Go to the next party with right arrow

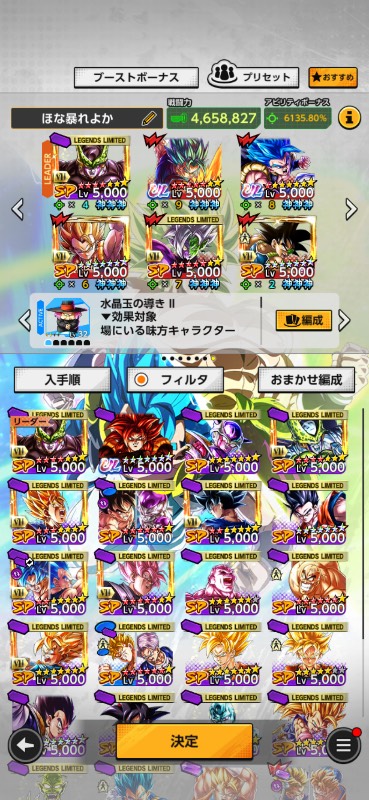tap(351, 209)
